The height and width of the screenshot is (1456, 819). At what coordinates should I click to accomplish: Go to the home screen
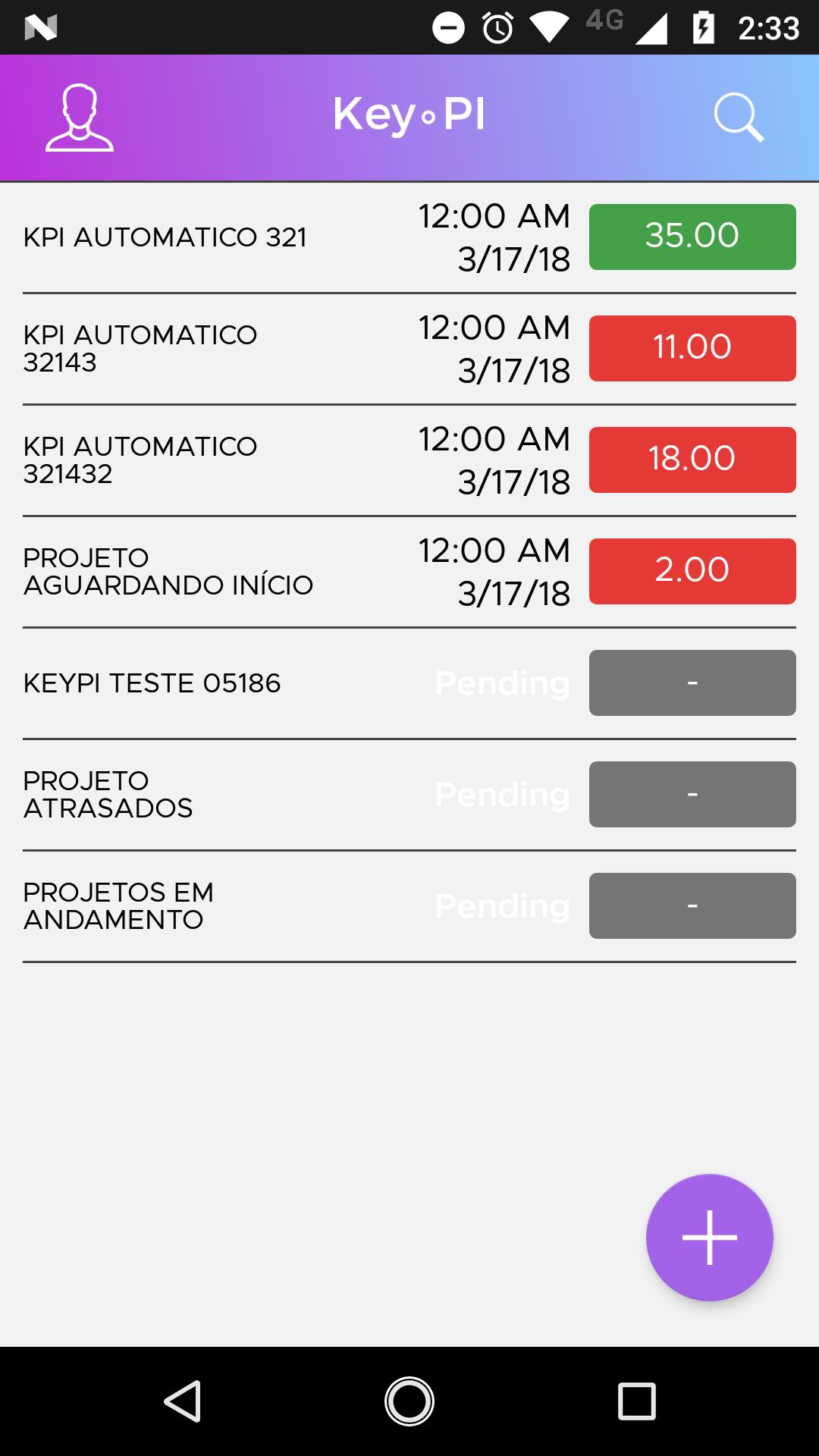pyautogui.click(x=409, y=1401)
